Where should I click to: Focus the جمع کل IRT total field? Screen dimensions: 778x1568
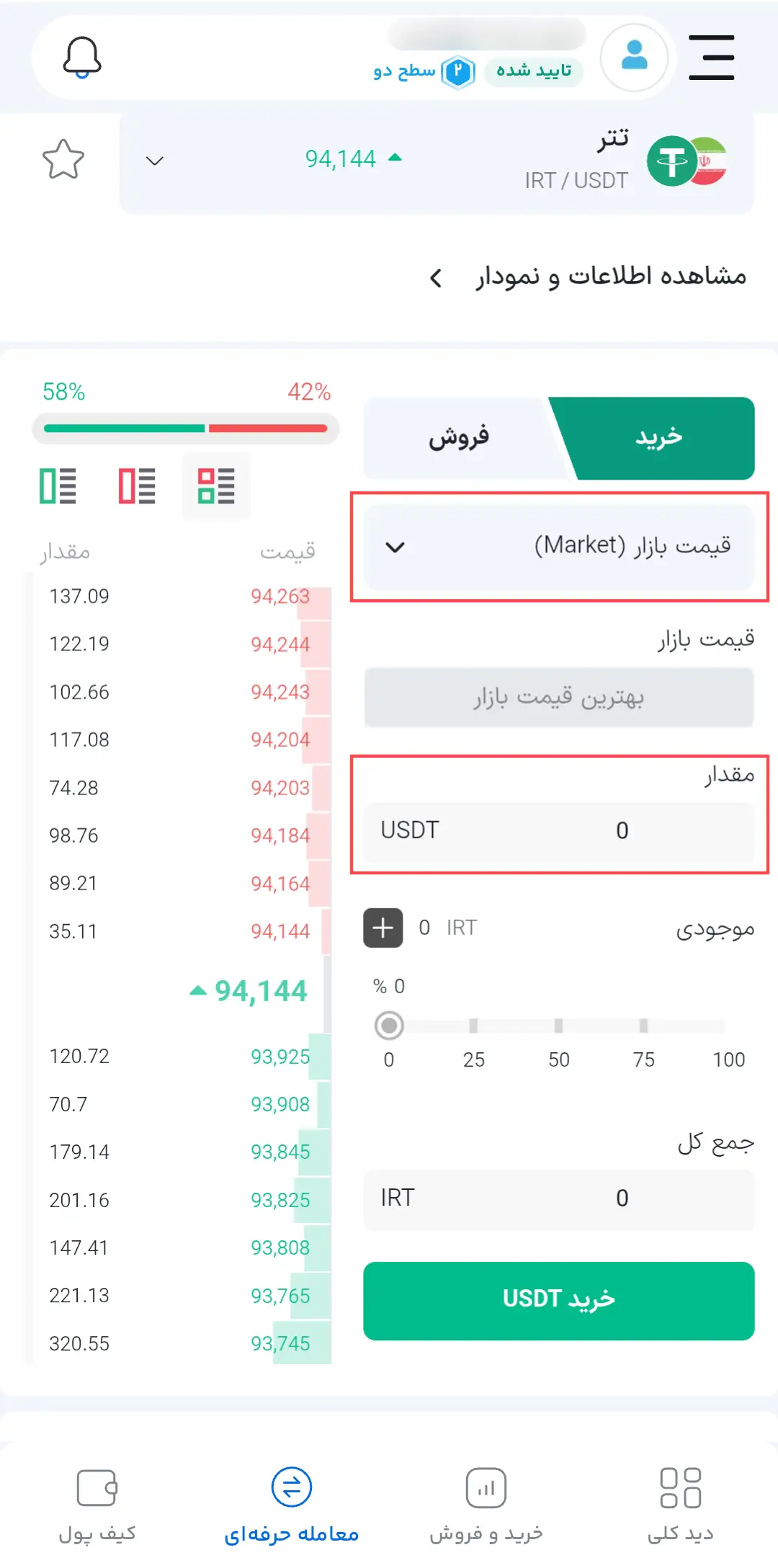tap(558, 1198)
